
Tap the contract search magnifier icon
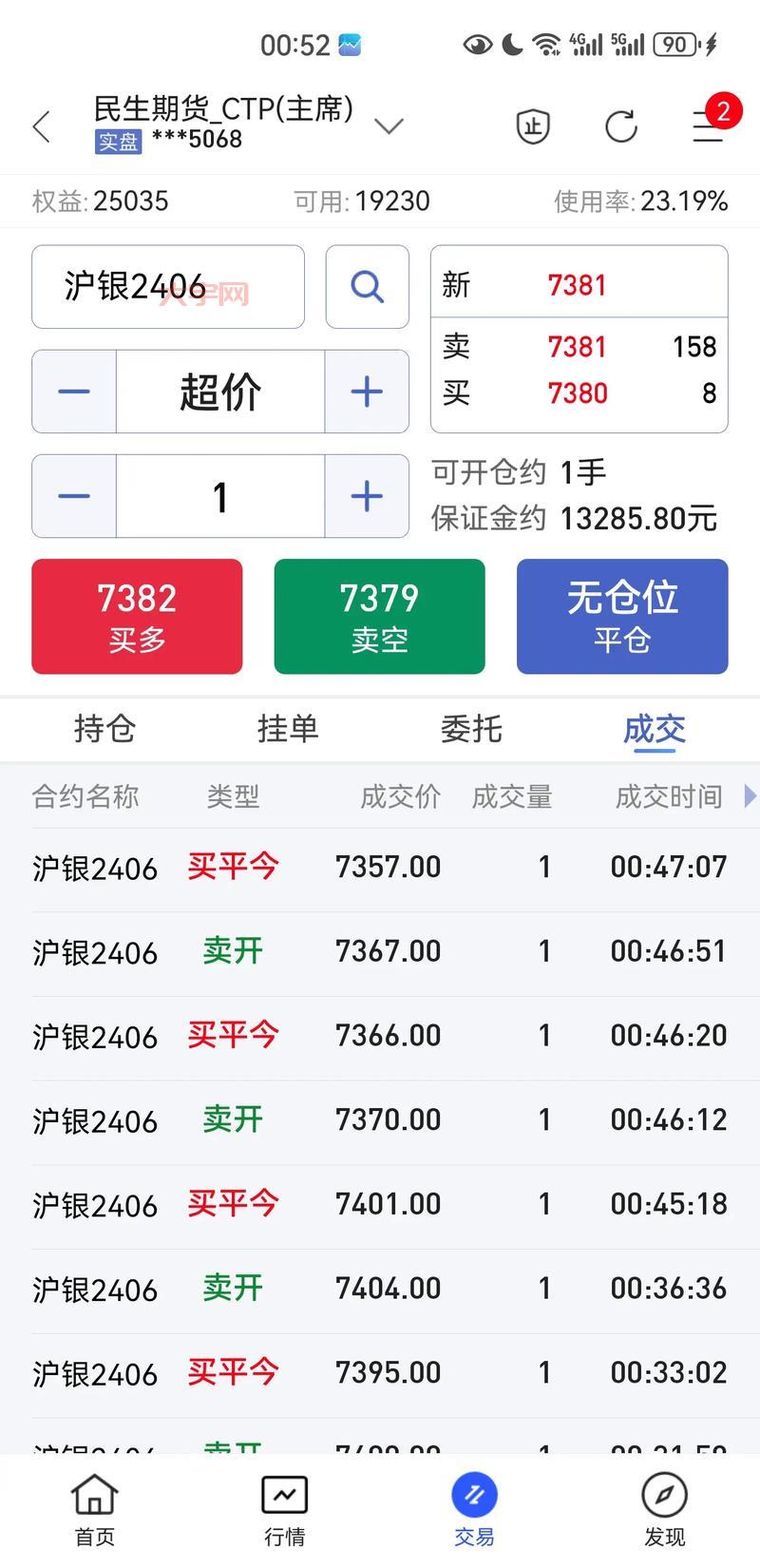click(367, 287)
